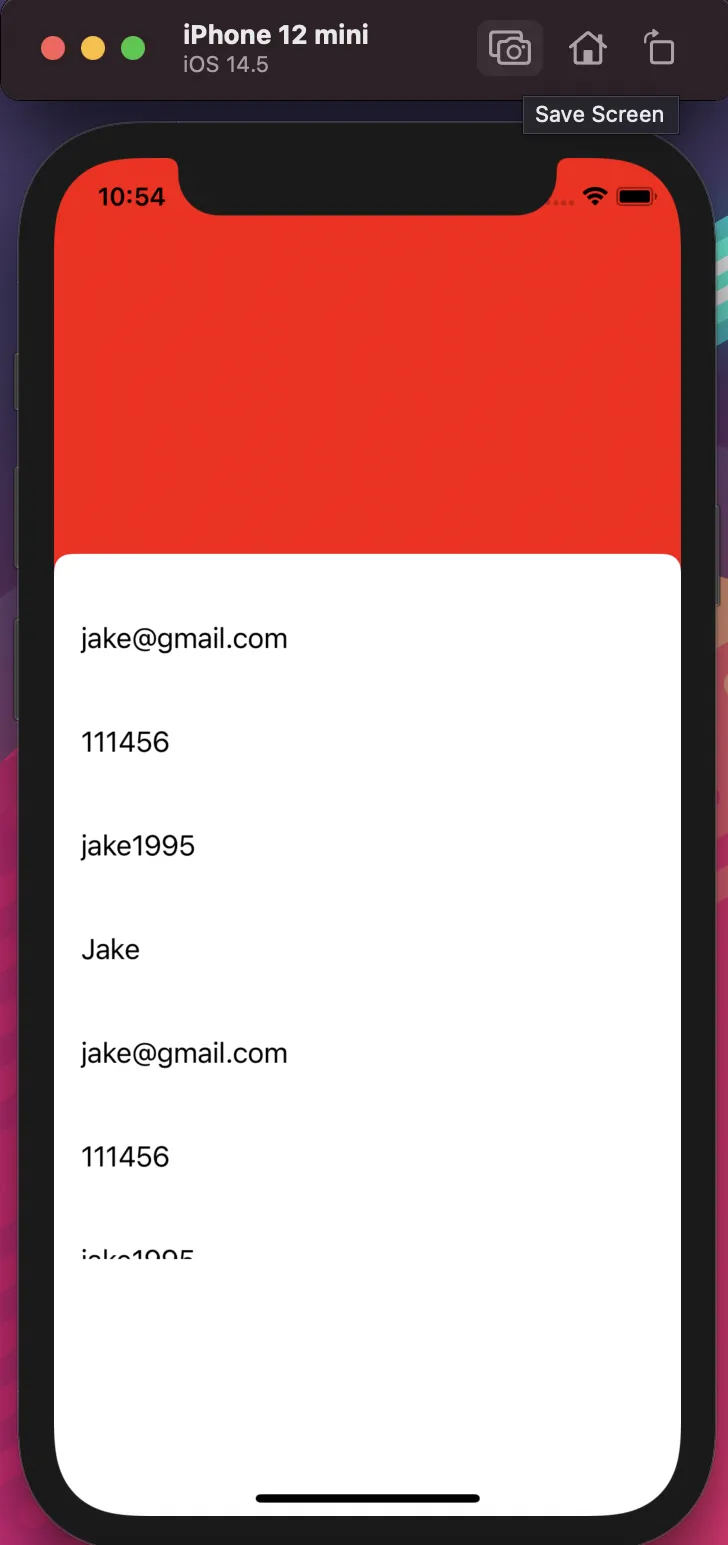Minimize the simulator window
The height and width of the screenshot is (1545, 728).
pyautogui.click(x=93, y=48)
